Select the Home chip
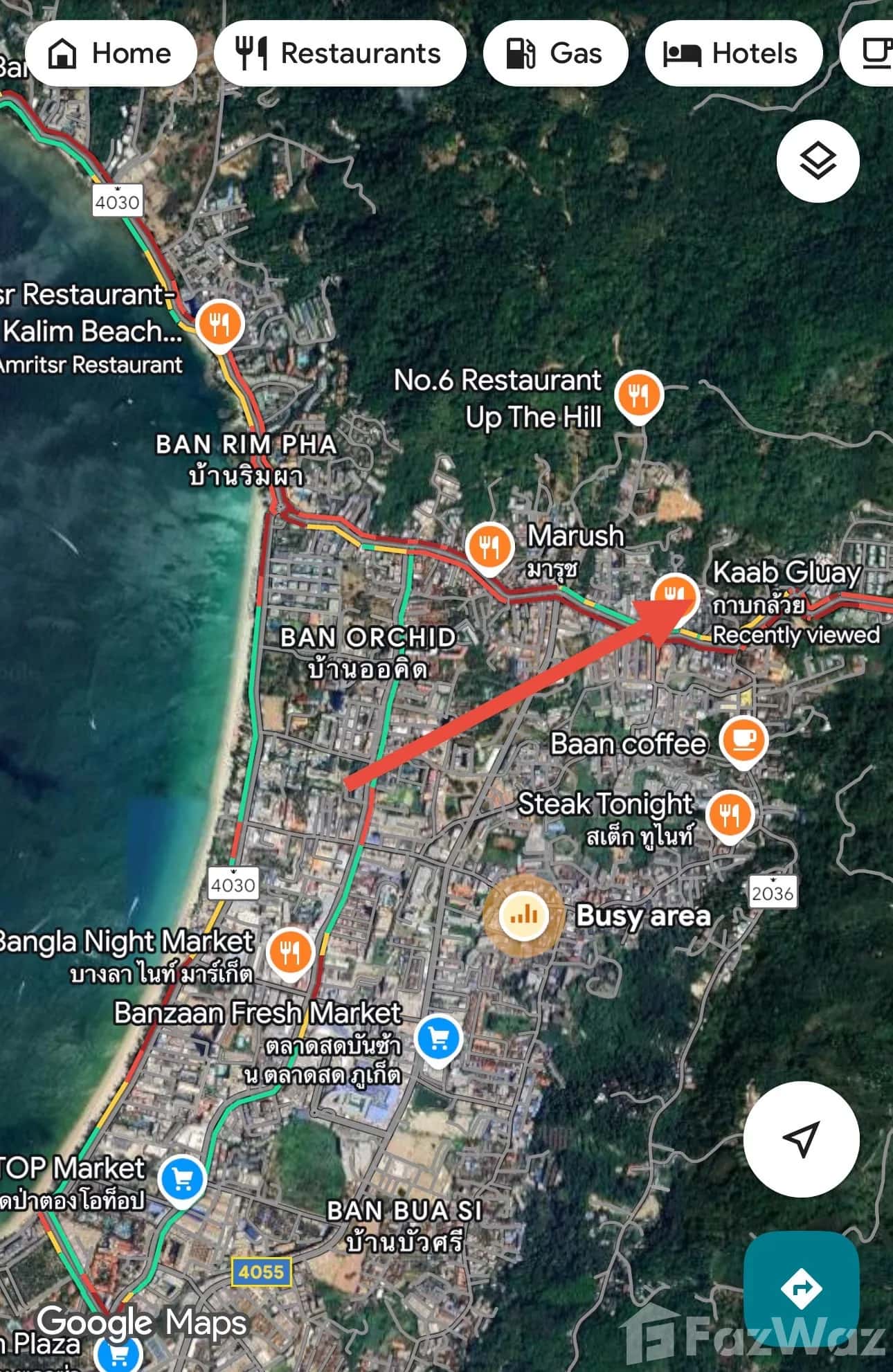893x1372 pixels. pyautogui.click(x=111, y=53)
